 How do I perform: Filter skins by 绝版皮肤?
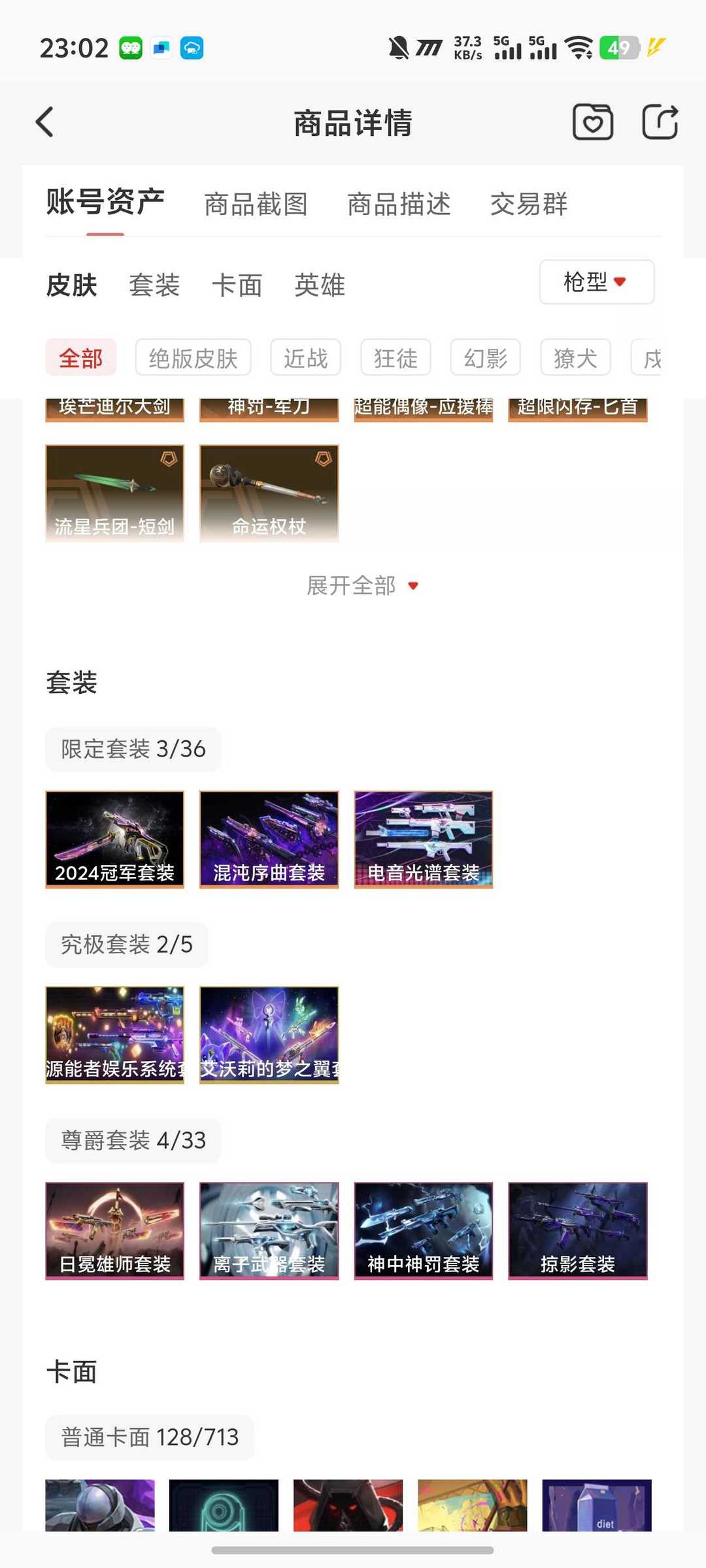(x=193, y=358)
